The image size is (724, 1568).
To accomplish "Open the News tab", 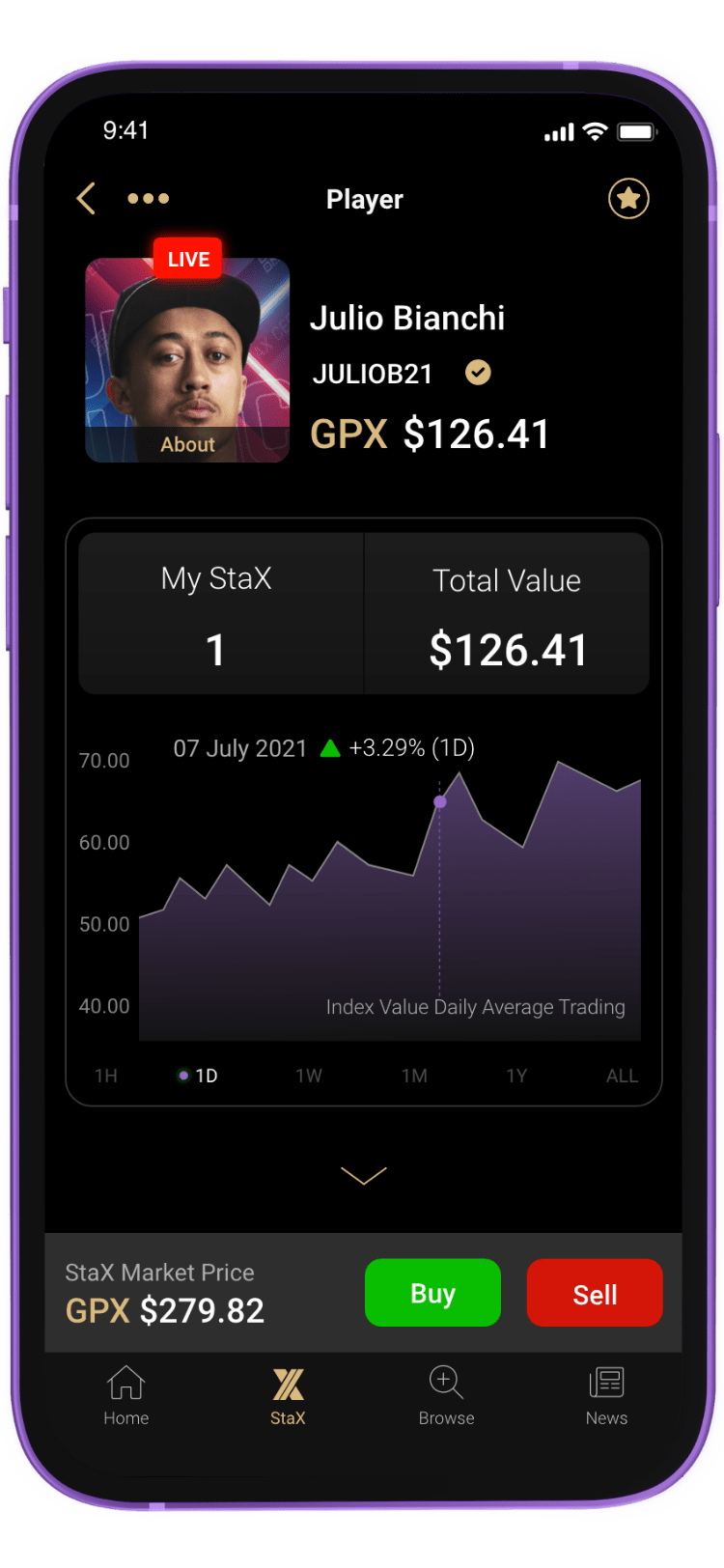I will point(606,1396).
